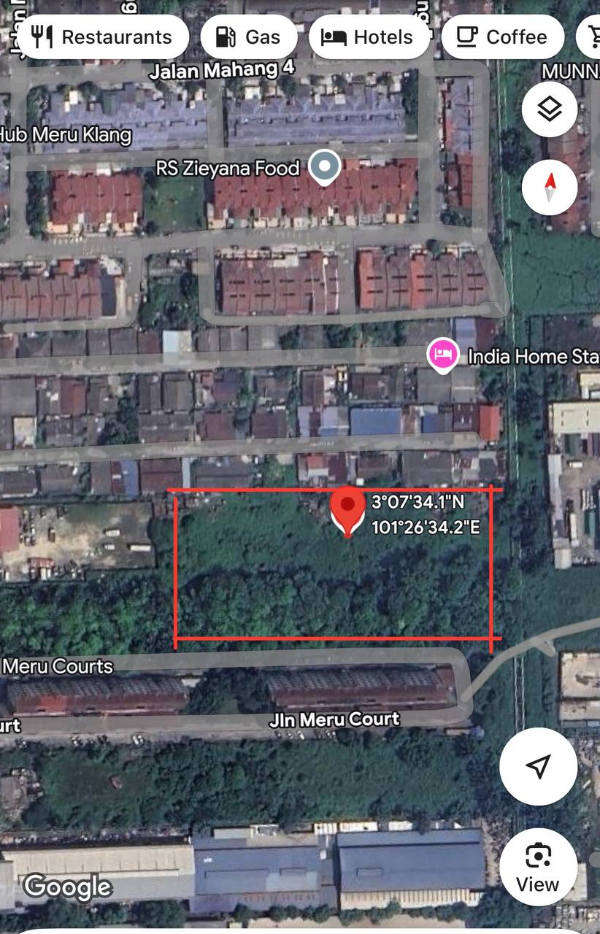
Task: Tap the red dropped pin marker
Action: [x=347, y=510]
